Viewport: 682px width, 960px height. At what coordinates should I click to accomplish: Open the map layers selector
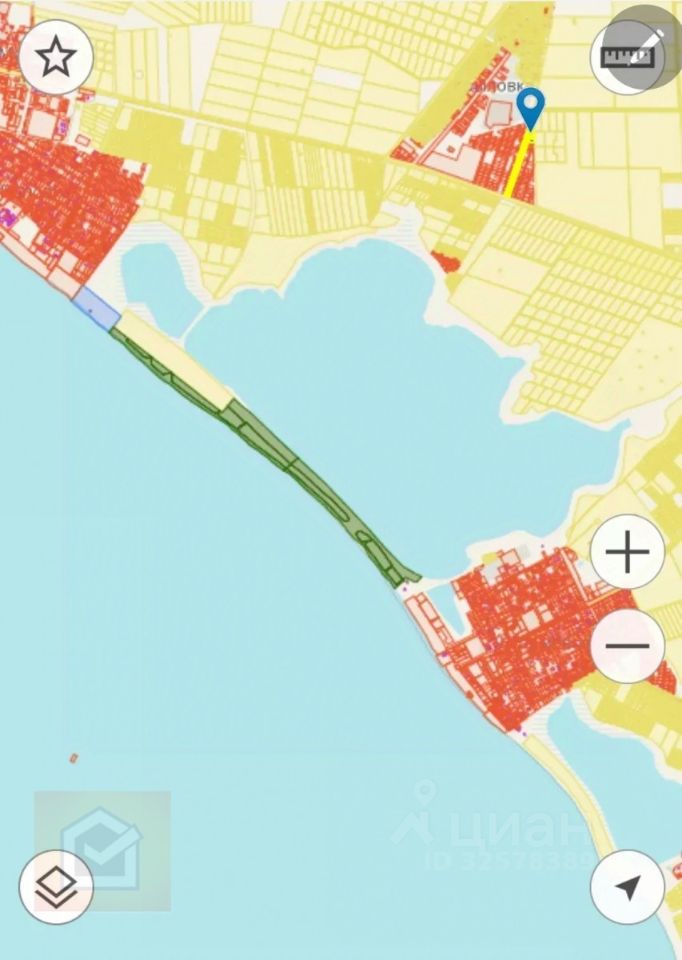pos(56,885)
